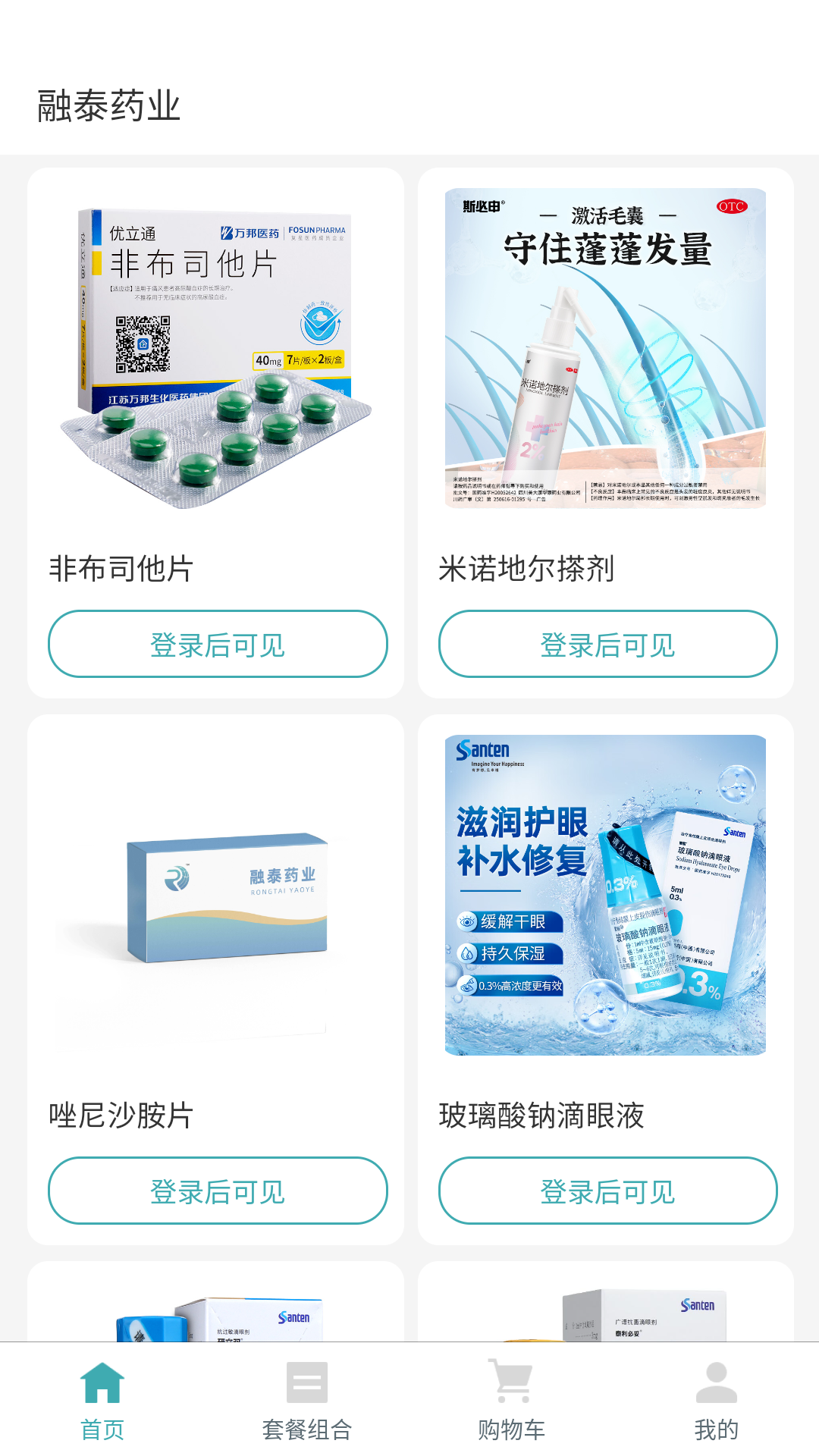The width and height of the screenshot is (819, 1456).
Task: Tap 登录后可见 under 非布司他片
Action: pyautogui.click(x=218, y=644)
